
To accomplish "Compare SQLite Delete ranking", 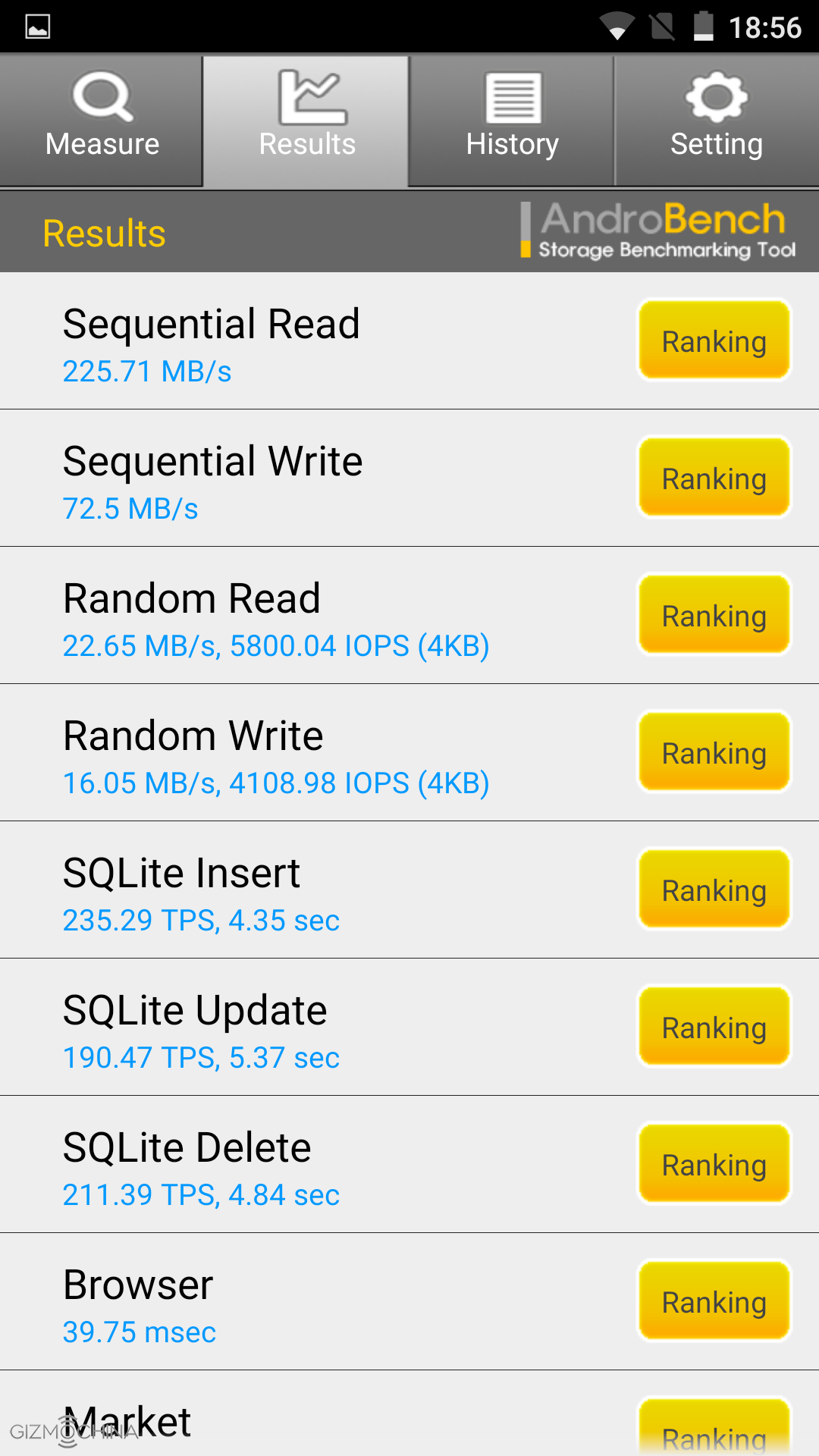I will (x=714, y=1164).
